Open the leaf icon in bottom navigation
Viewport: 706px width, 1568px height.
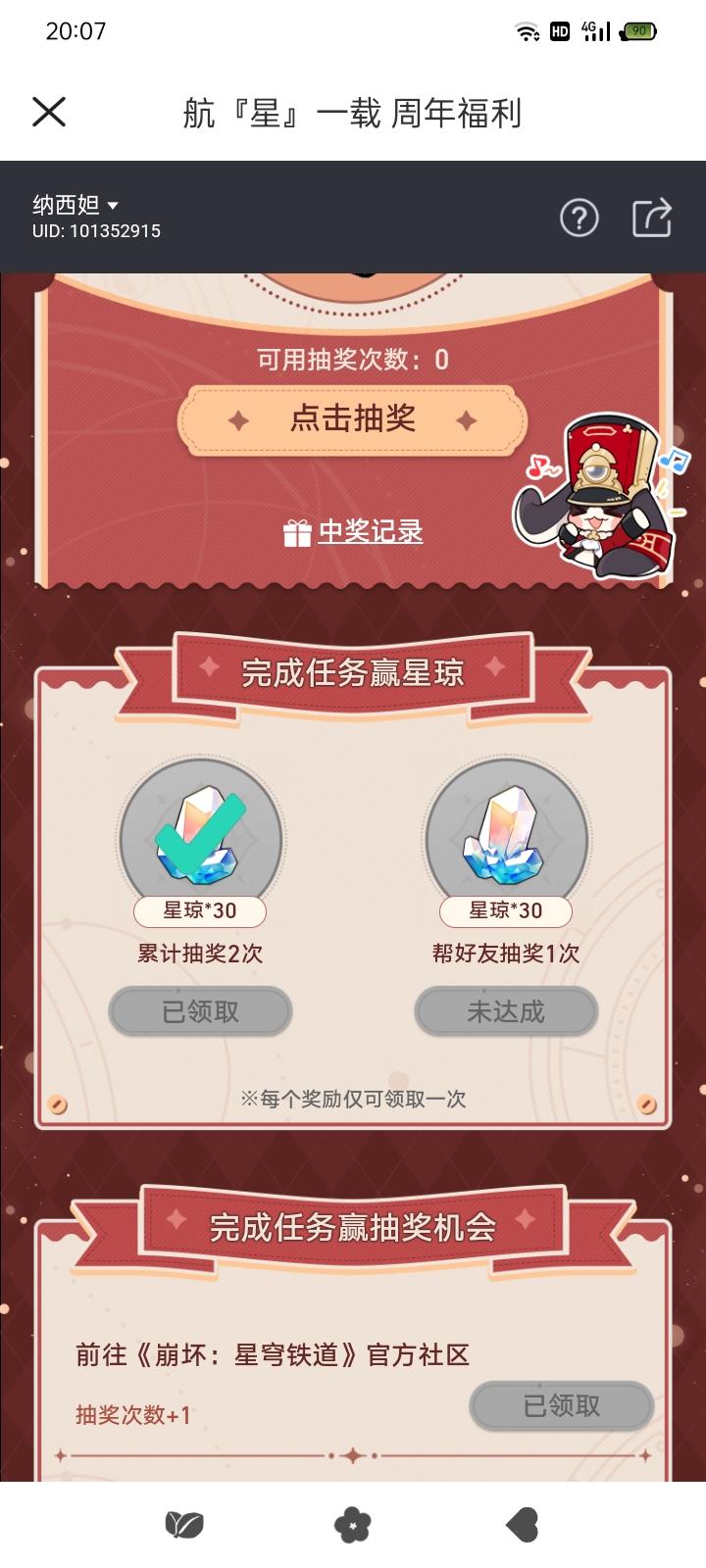click(x=185, y=1520)
